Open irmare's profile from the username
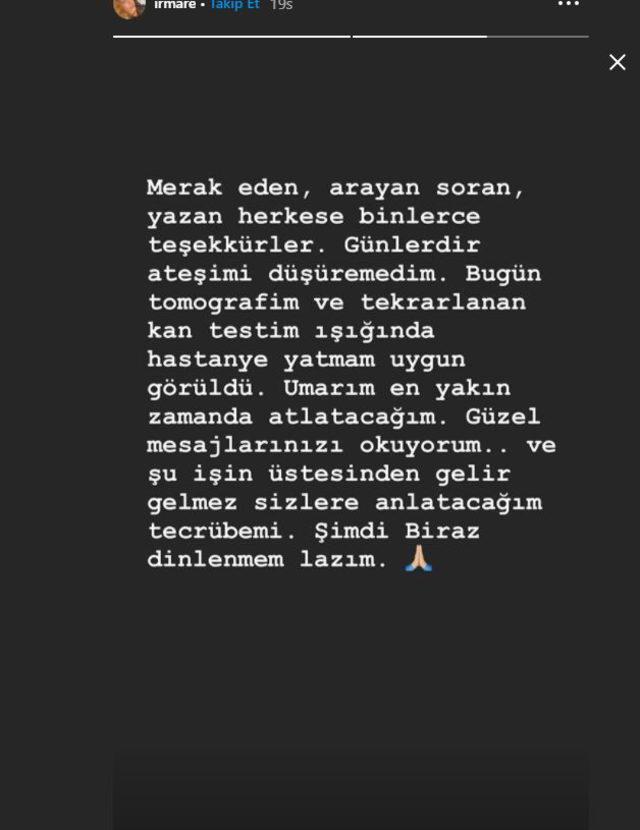Screen dimensions: 640x830 pos(175,5)
